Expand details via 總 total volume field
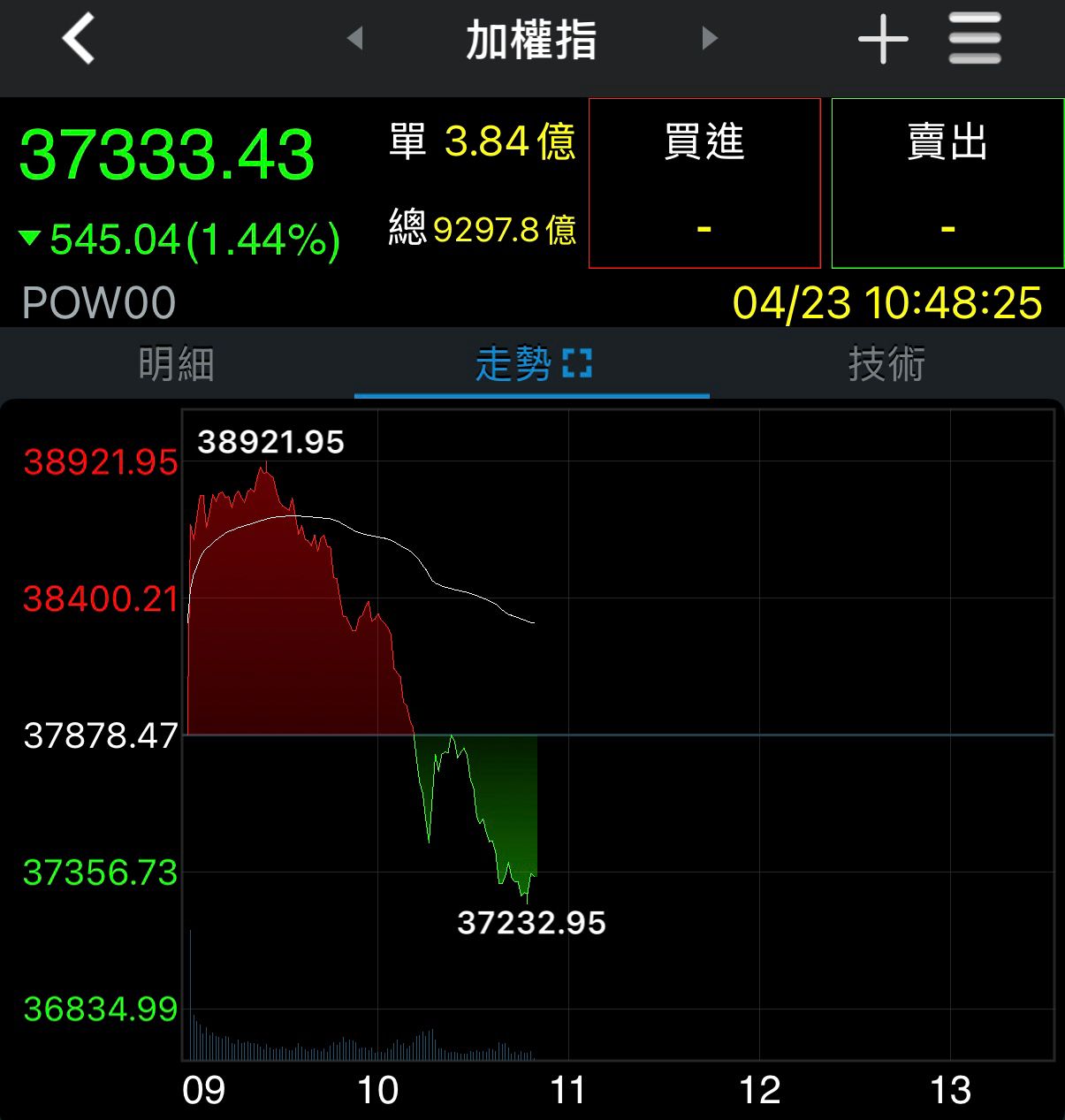The image size is (1065, 1120). 483,228
